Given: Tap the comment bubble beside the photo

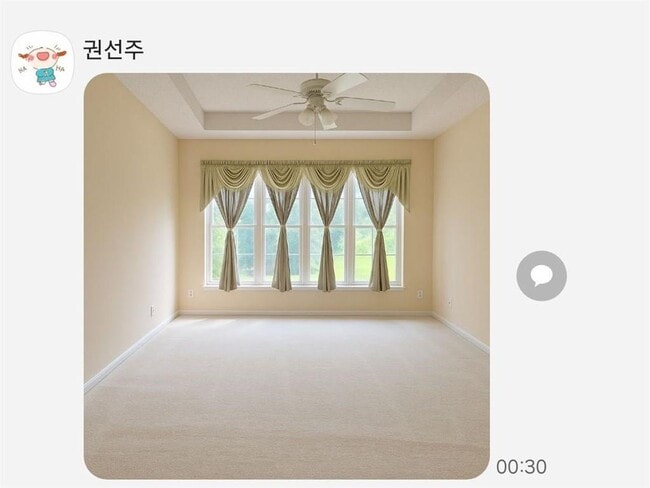Looking at the screenshot, I should pyautogui.click(x=541, y=276).
